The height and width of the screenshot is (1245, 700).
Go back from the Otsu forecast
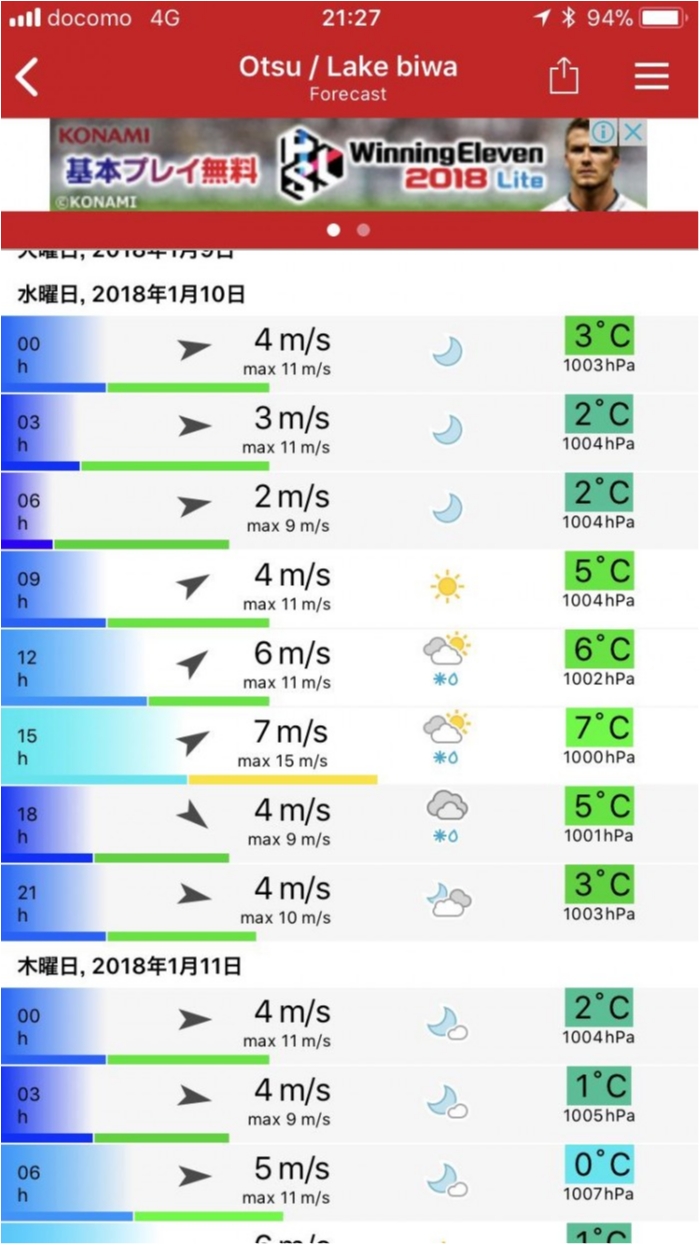pyautogui.click(x=28, y=77)
